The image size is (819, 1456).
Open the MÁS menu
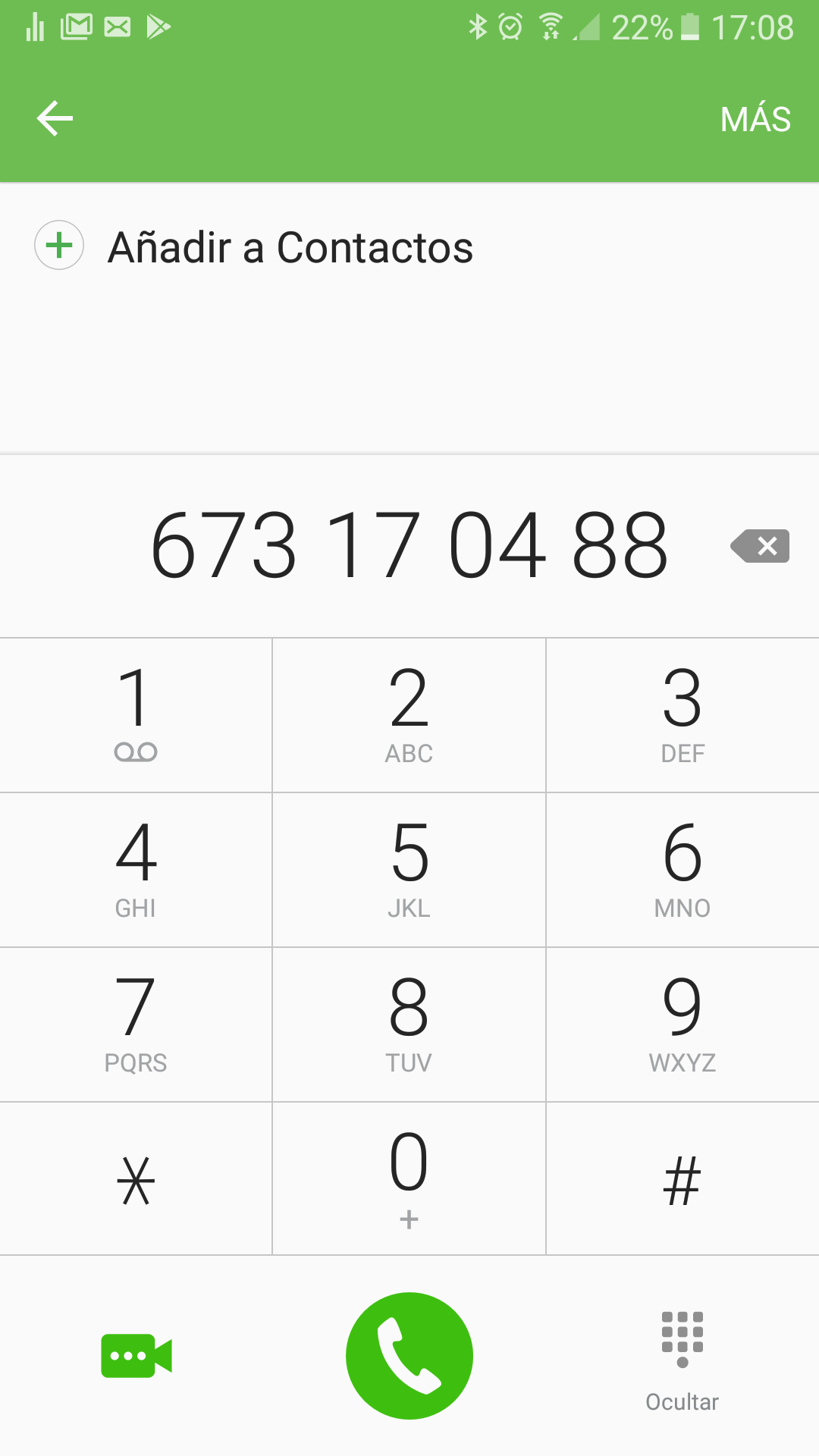(x=755, y=119)
